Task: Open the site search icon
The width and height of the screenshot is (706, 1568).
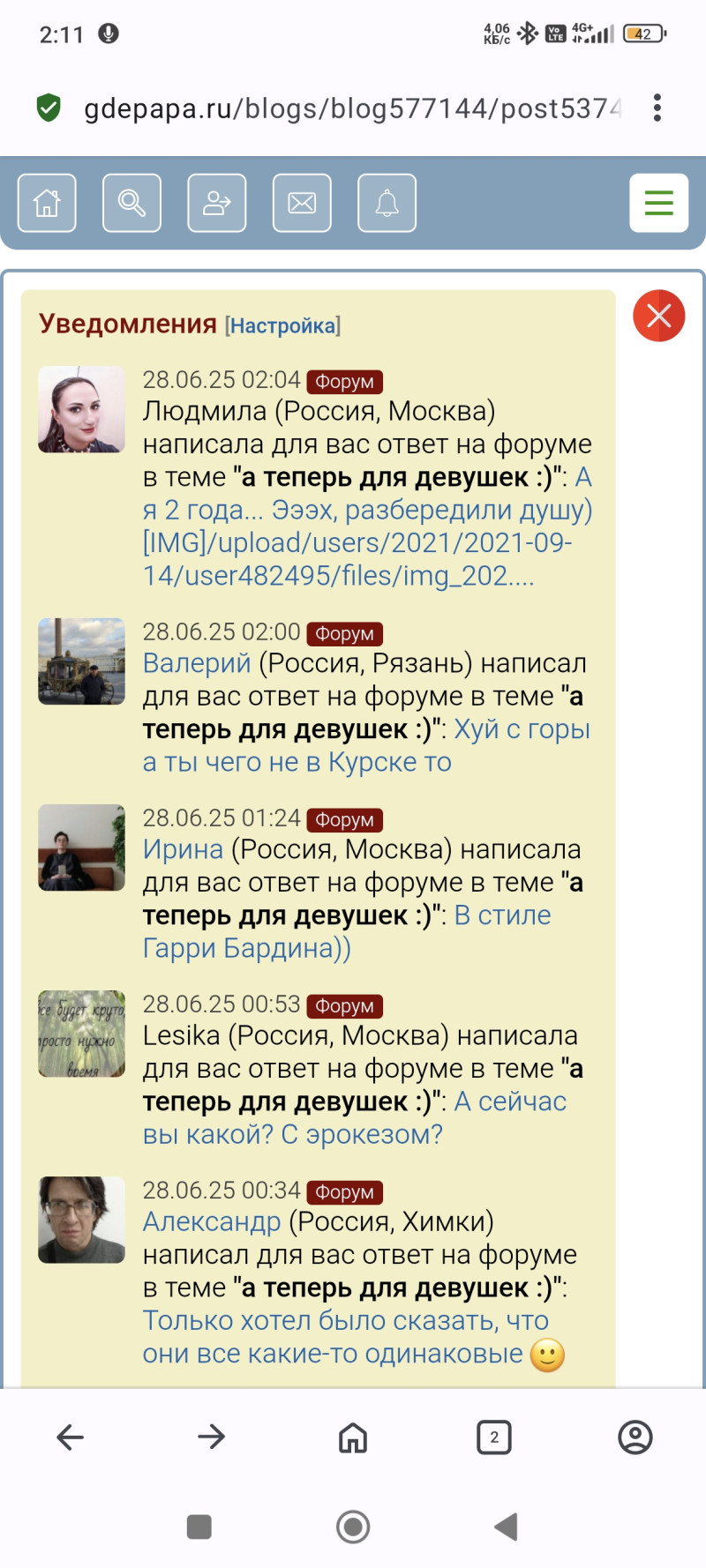Action: (x=131, y=203)
